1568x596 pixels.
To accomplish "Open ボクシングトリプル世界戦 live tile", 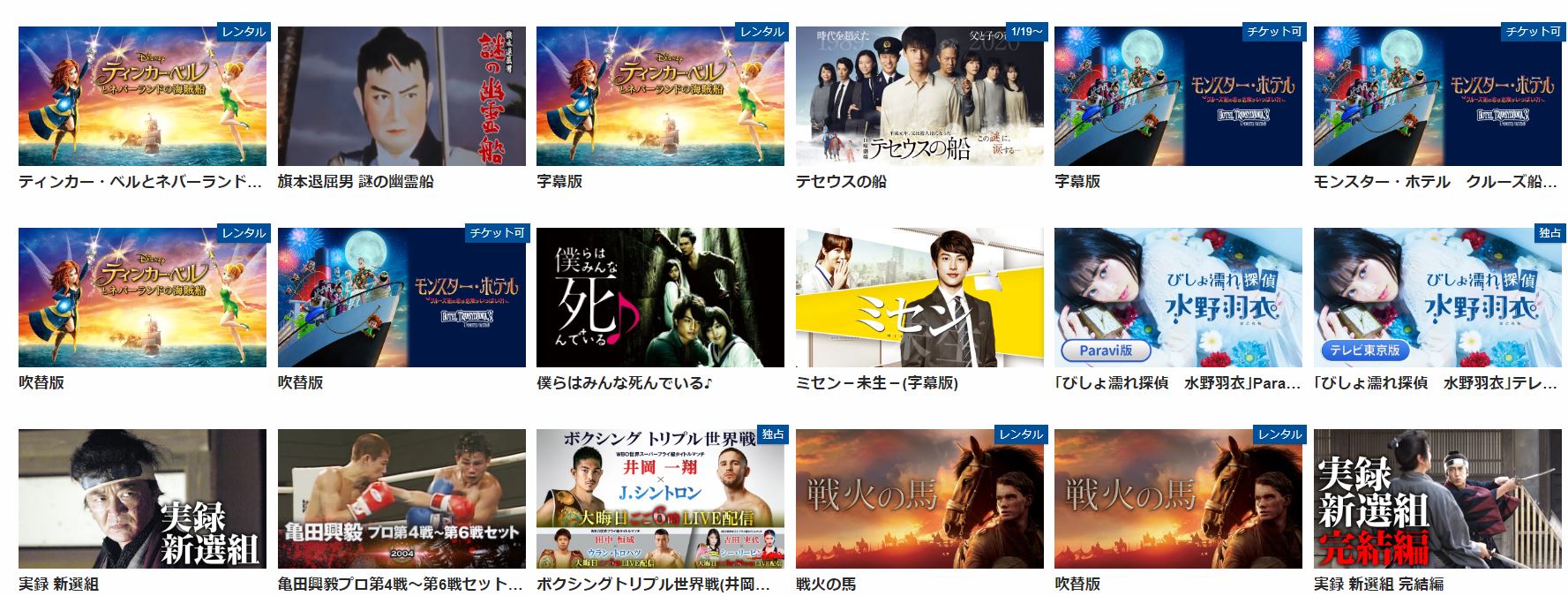I will pos(660,499).
